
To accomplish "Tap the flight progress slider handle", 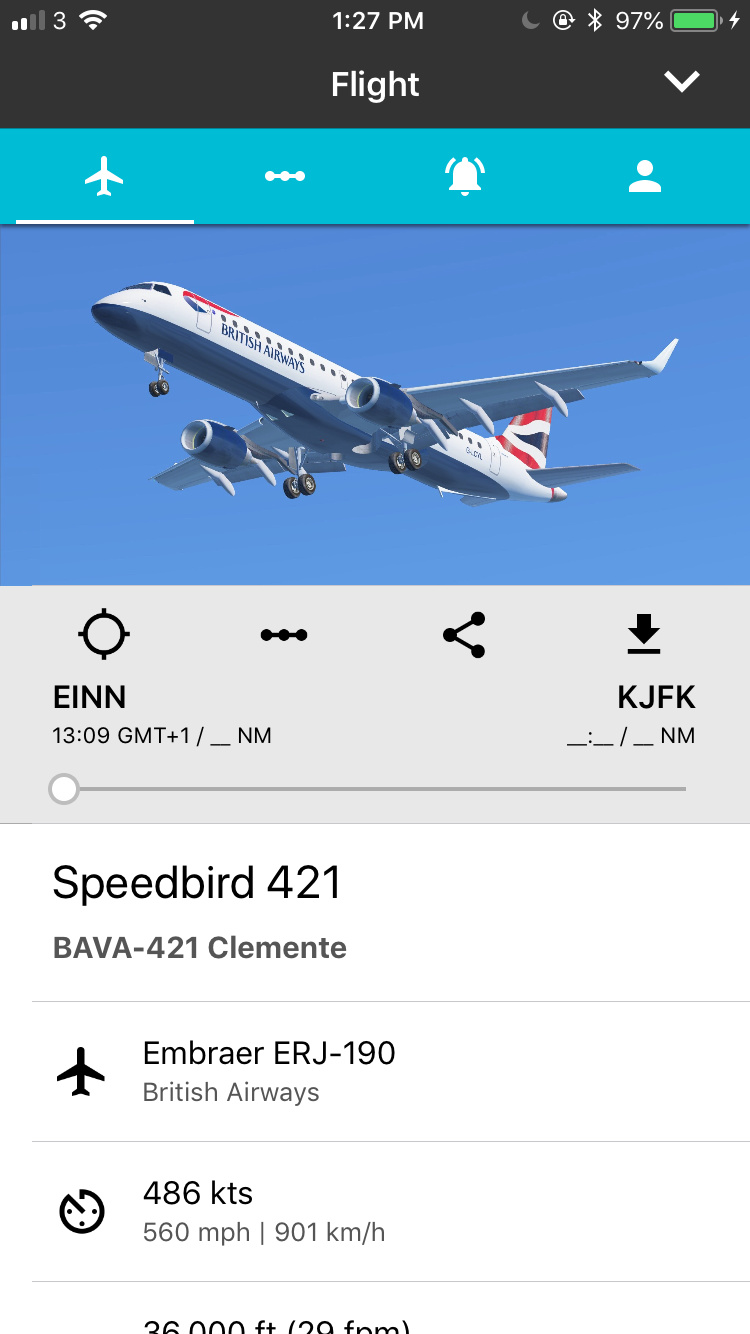I will (64, 789).
